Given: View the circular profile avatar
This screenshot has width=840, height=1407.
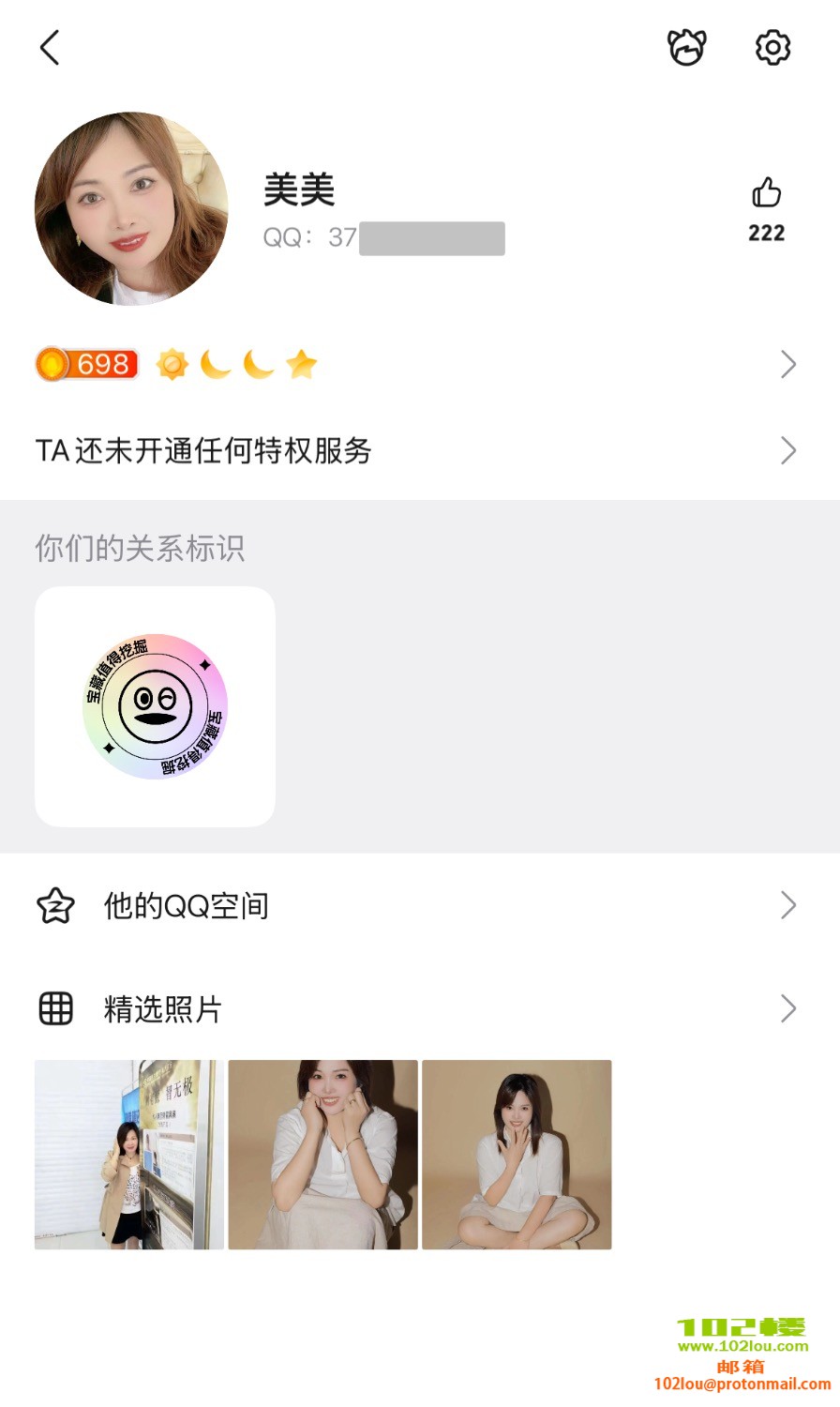Looking at the screenshot, I should 131,209.
